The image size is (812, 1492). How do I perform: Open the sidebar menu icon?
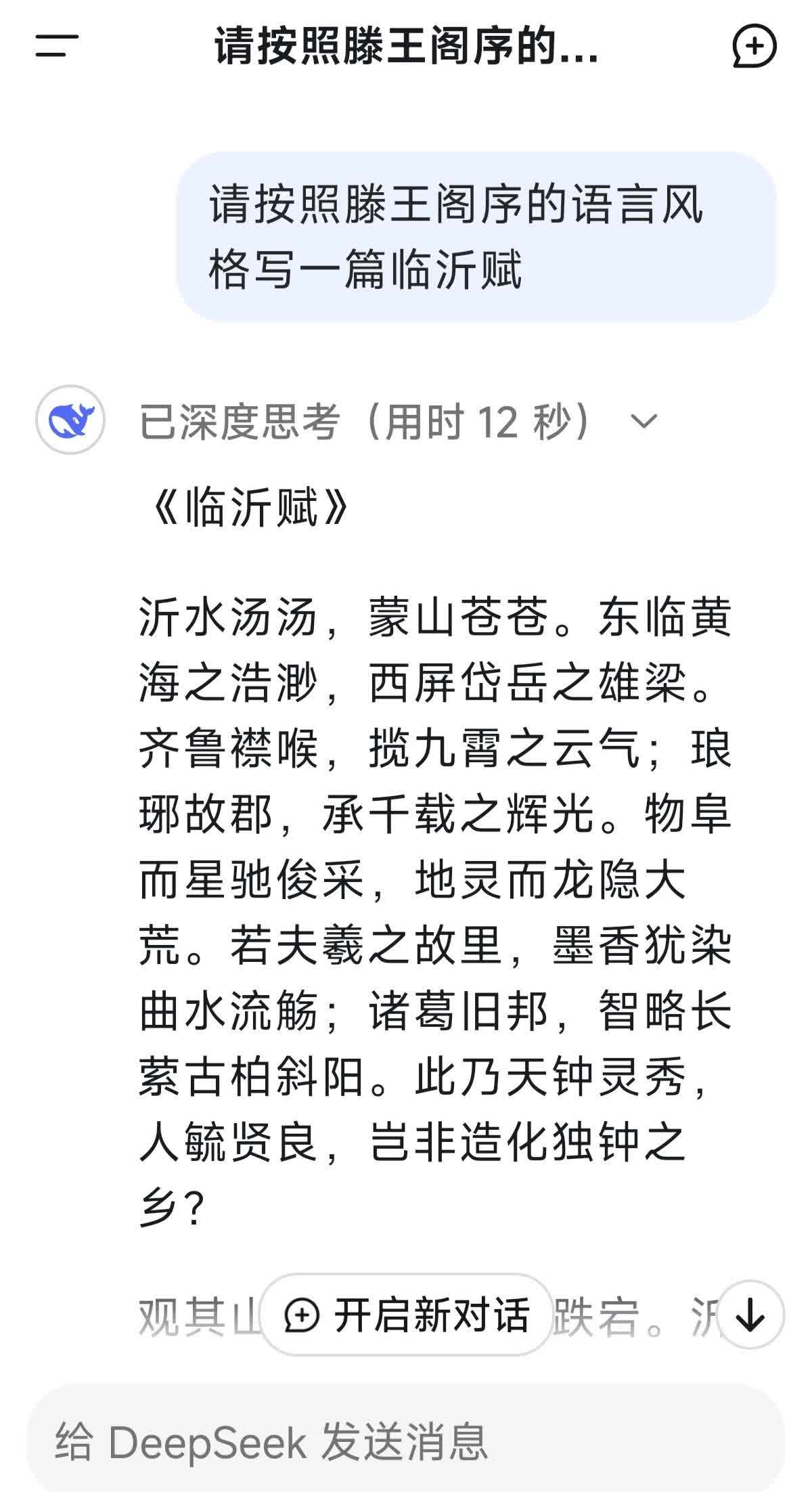[57, 46]
